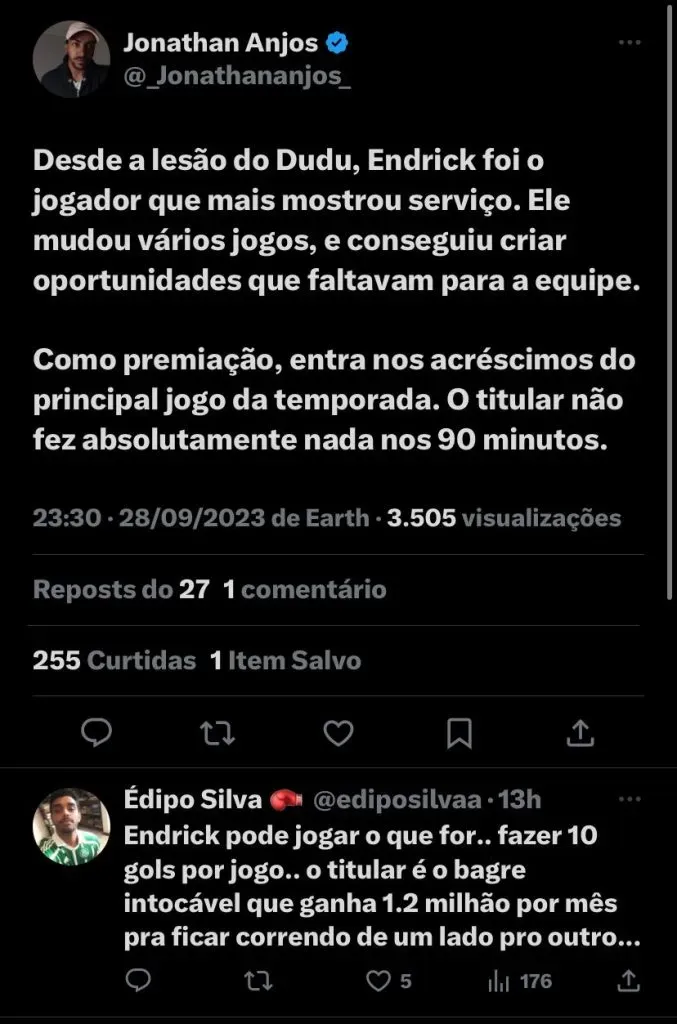Like Édipo Silva comment

378,980
